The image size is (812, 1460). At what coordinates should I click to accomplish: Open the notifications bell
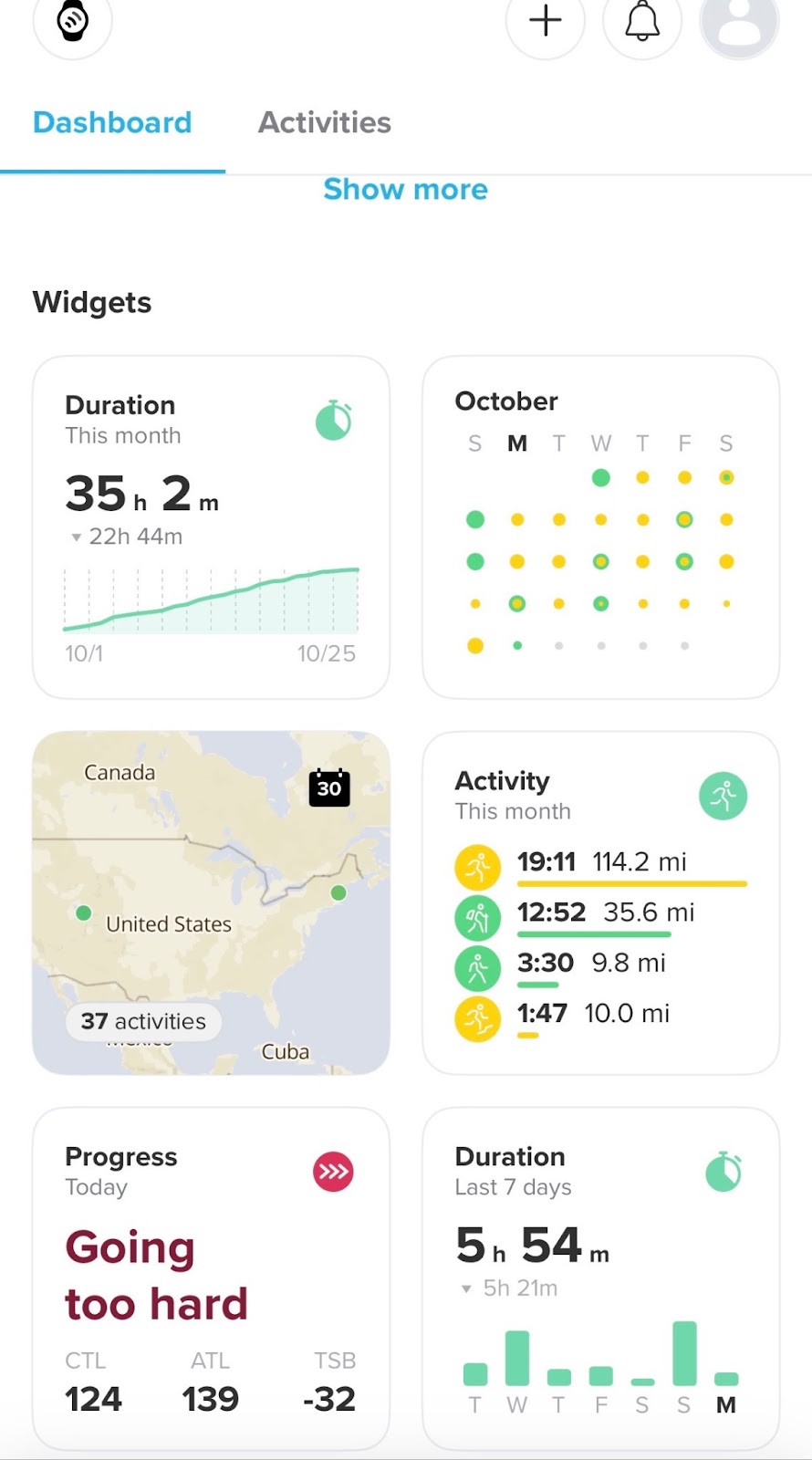click(642, 20)
